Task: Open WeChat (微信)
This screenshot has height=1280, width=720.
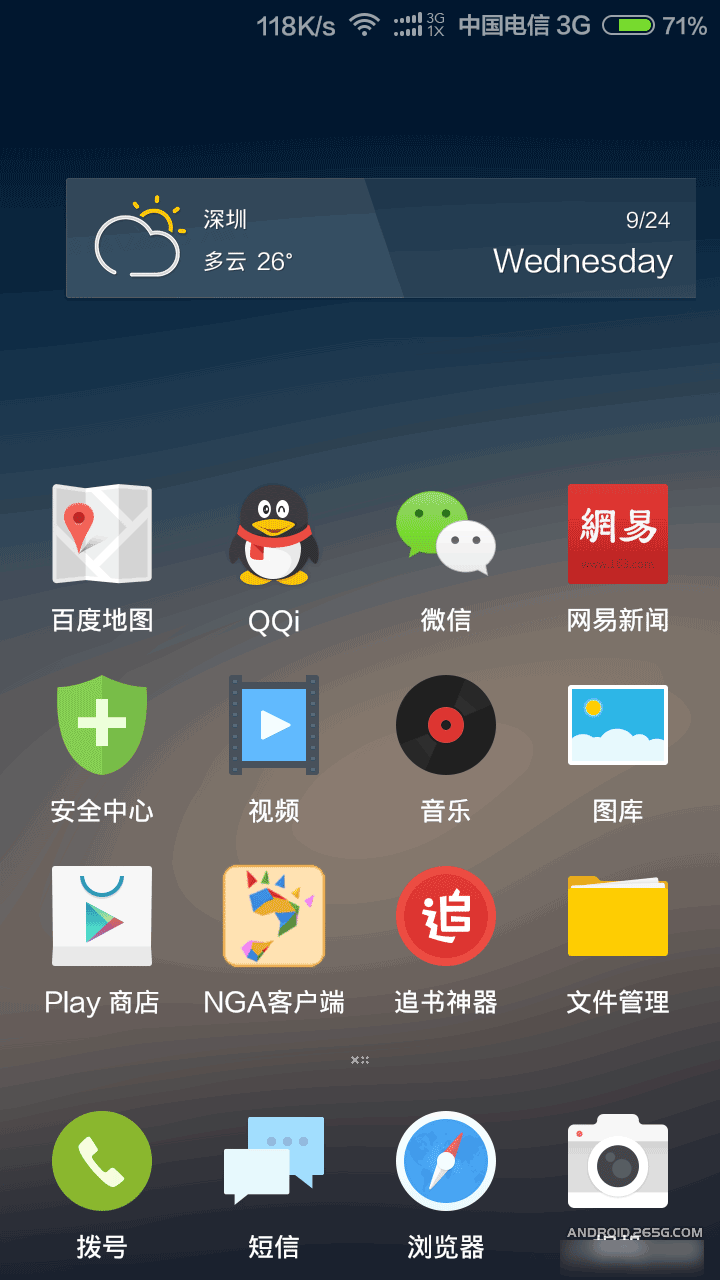Action: 446,535
